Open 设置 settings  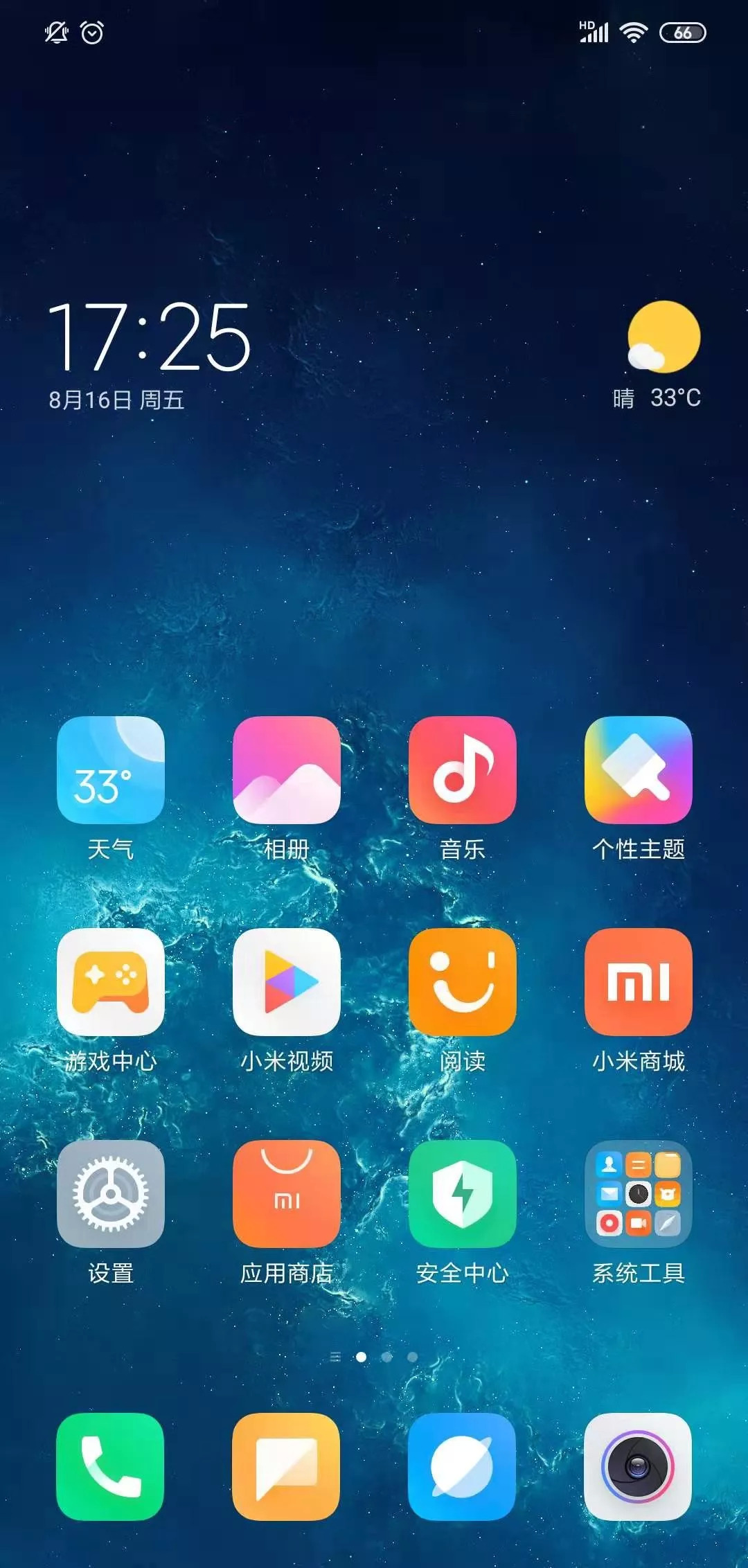111,1194
